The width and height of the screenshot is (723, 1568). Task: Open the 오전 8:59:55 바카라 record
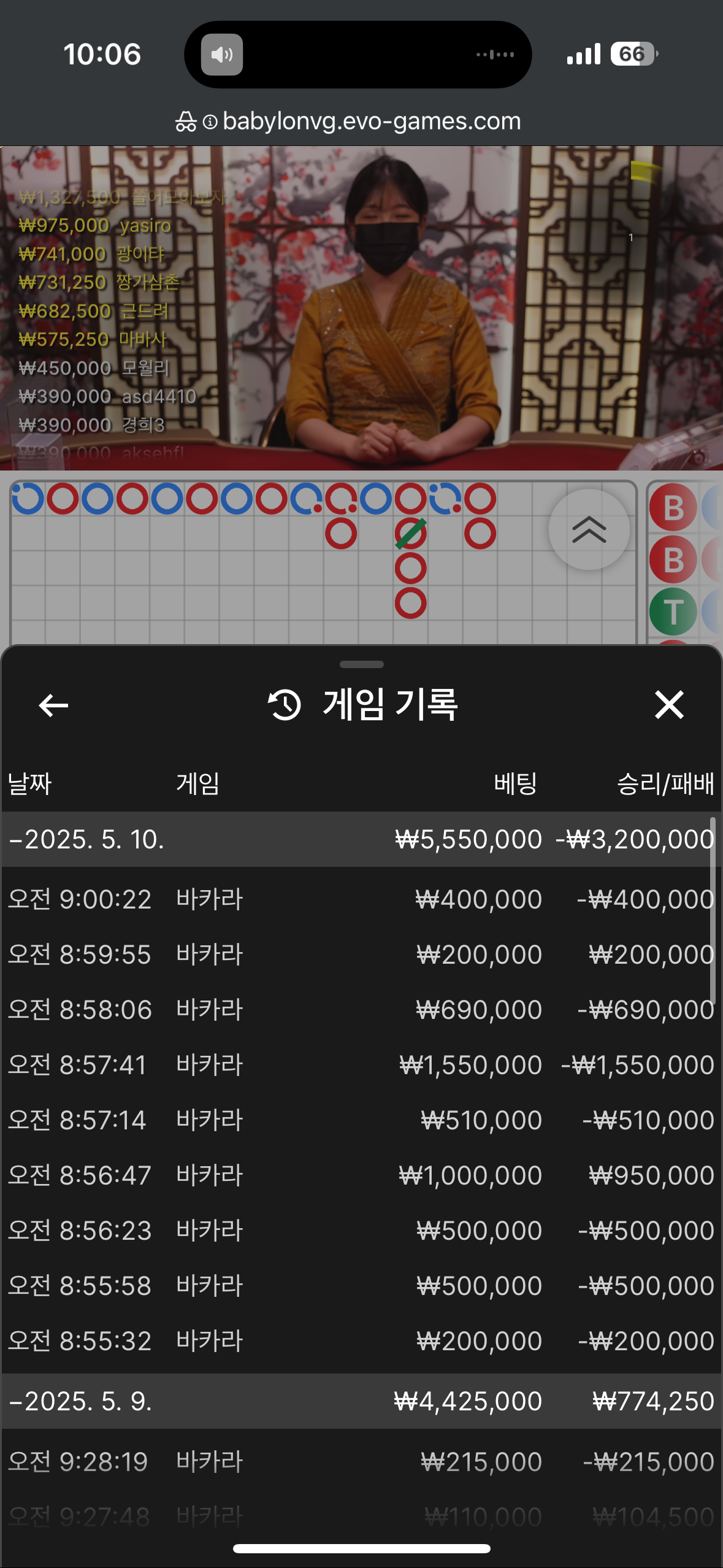(x=361, y=955)
